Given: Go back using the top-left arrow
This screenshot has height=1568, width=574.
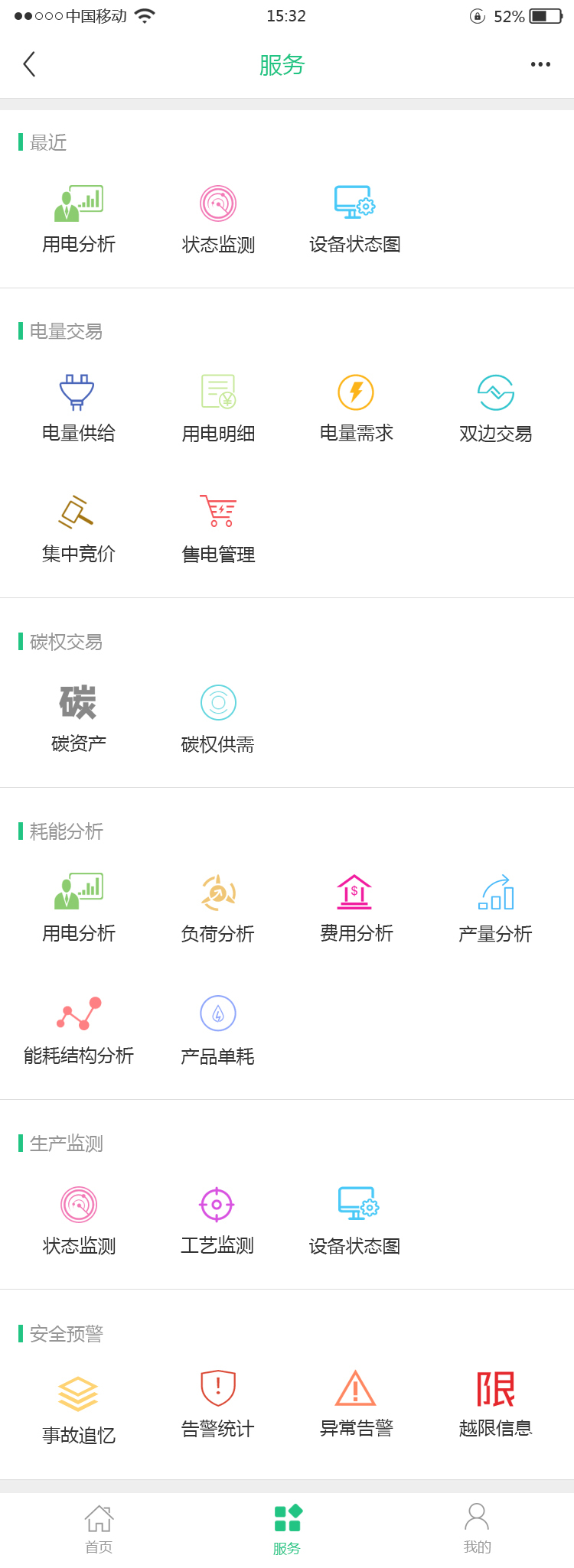Looking at the screenshot, I should 29,64.
